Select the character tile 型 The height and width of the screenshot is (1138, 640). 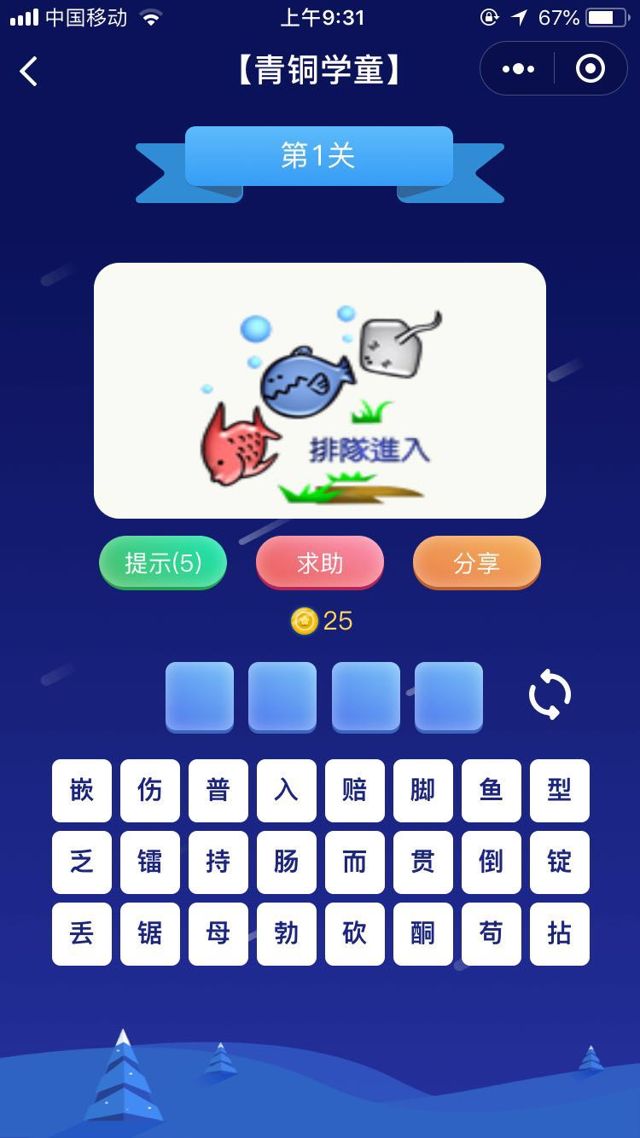point(559,791)
